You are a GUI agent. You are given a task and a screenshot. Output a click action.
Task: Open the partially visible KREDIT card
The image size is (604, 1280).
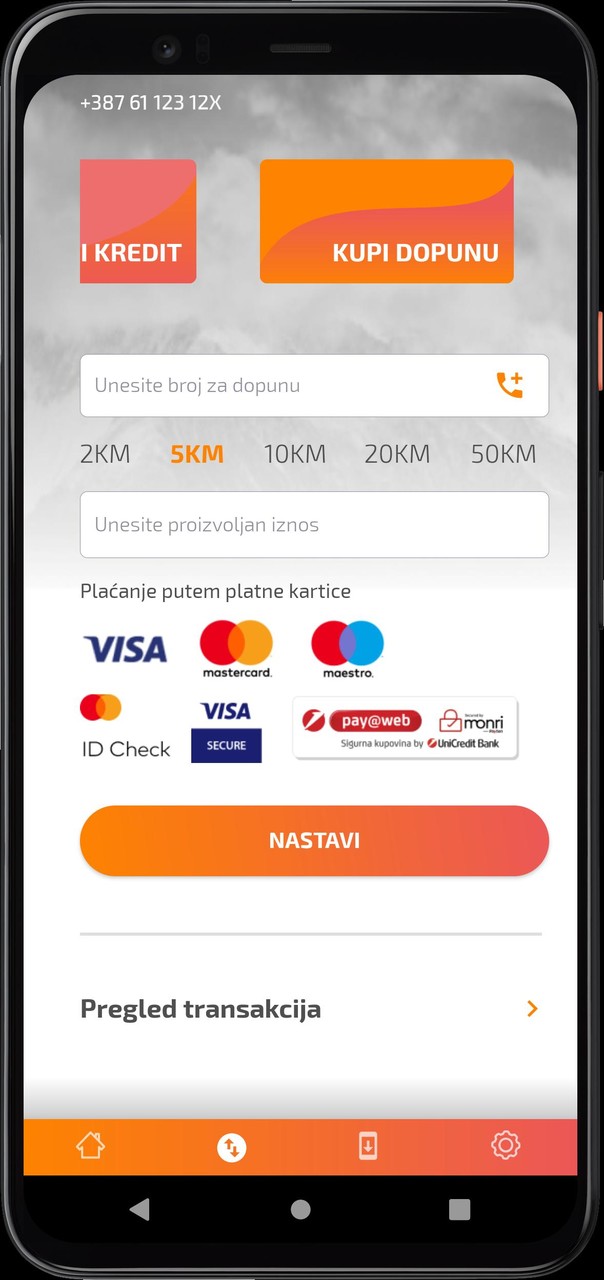[138, 221]
